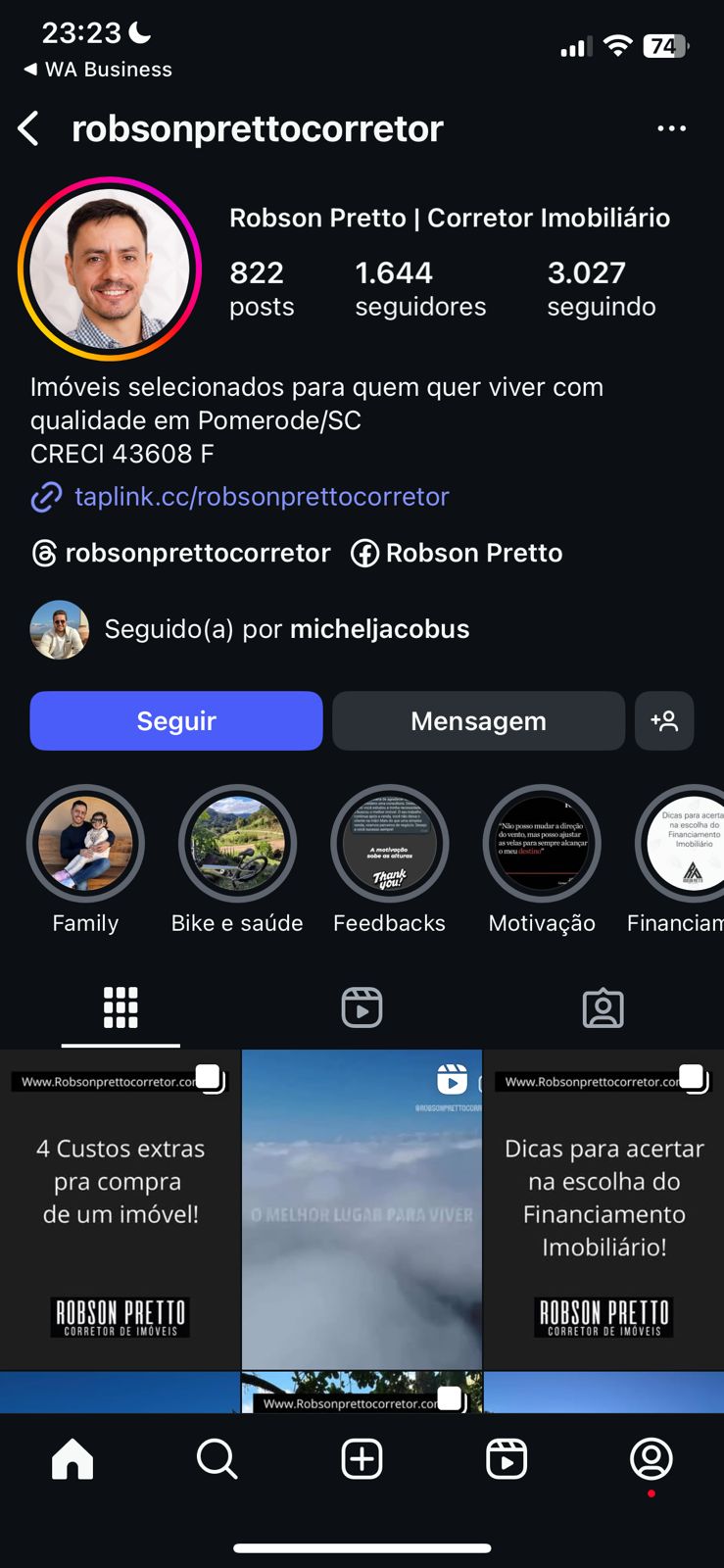Image resolution: width=724 pixels, height=1568 pixels.
Task: Tap Seguir to follow the account
Action: pyautogui.click(x=175, y=720)
